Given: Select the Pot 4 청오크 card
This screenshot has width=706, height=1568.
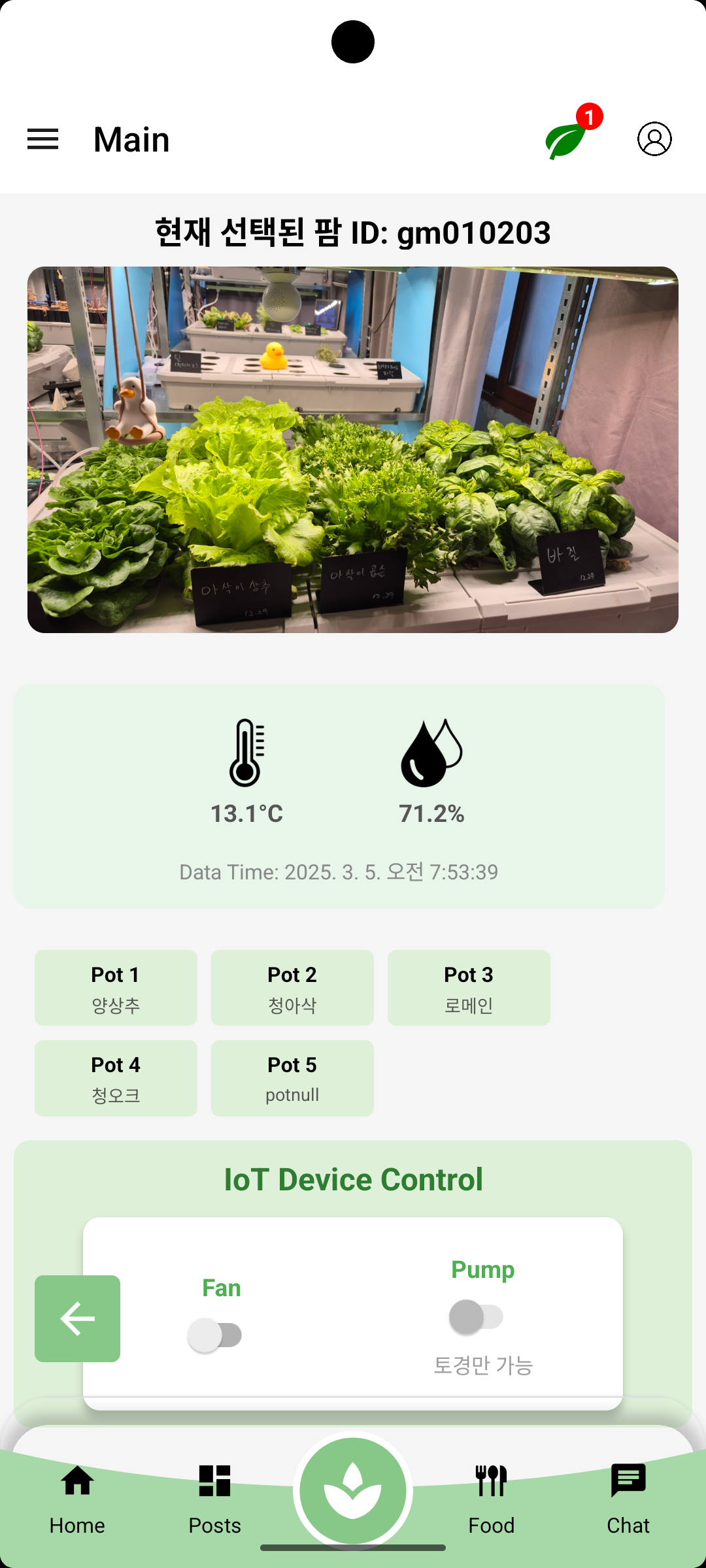Looking at the screenshot, I should (116, 1078).
